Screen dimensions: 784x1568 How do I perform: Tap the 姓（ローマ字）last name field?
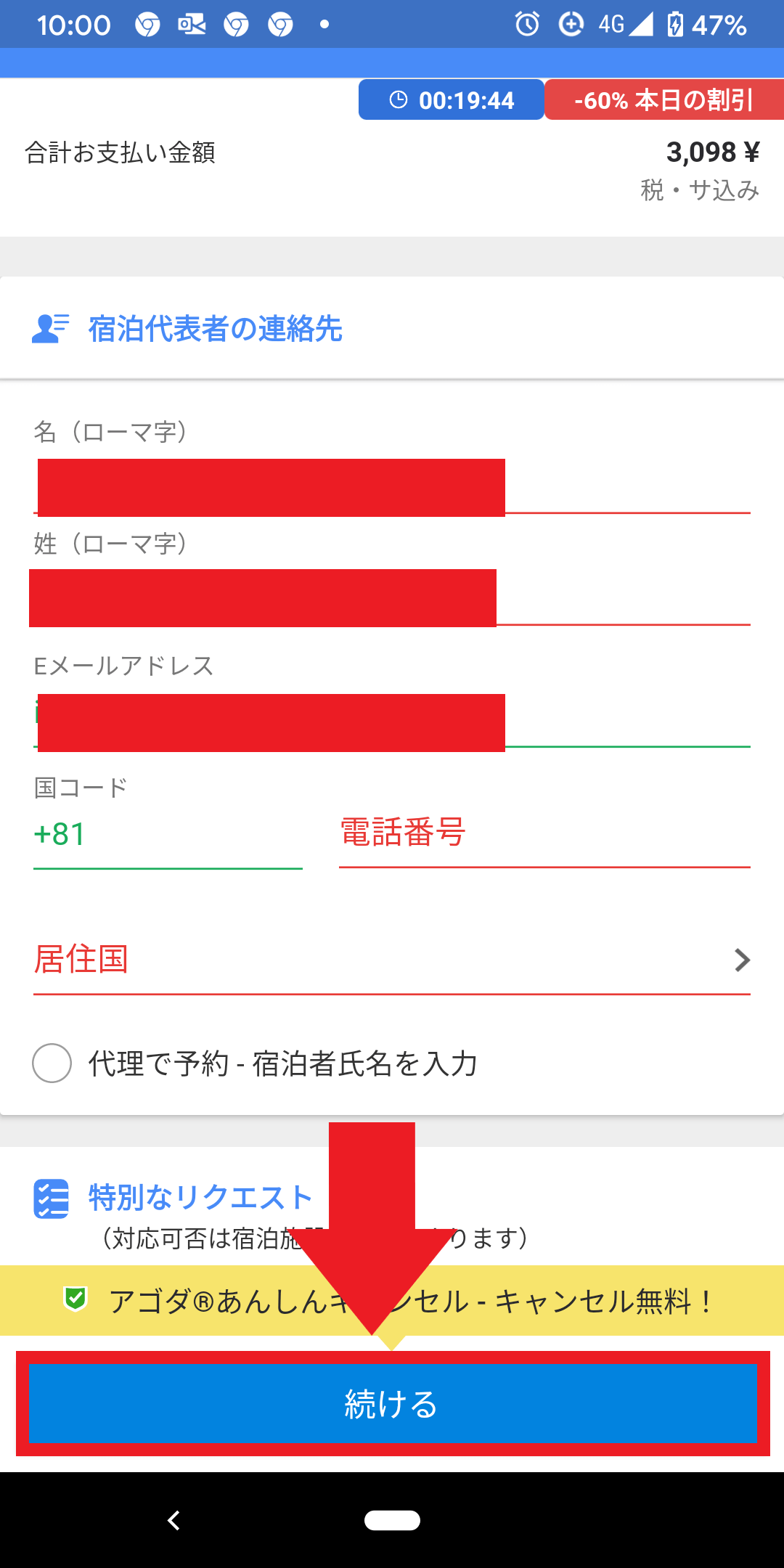tap(392, 598)
